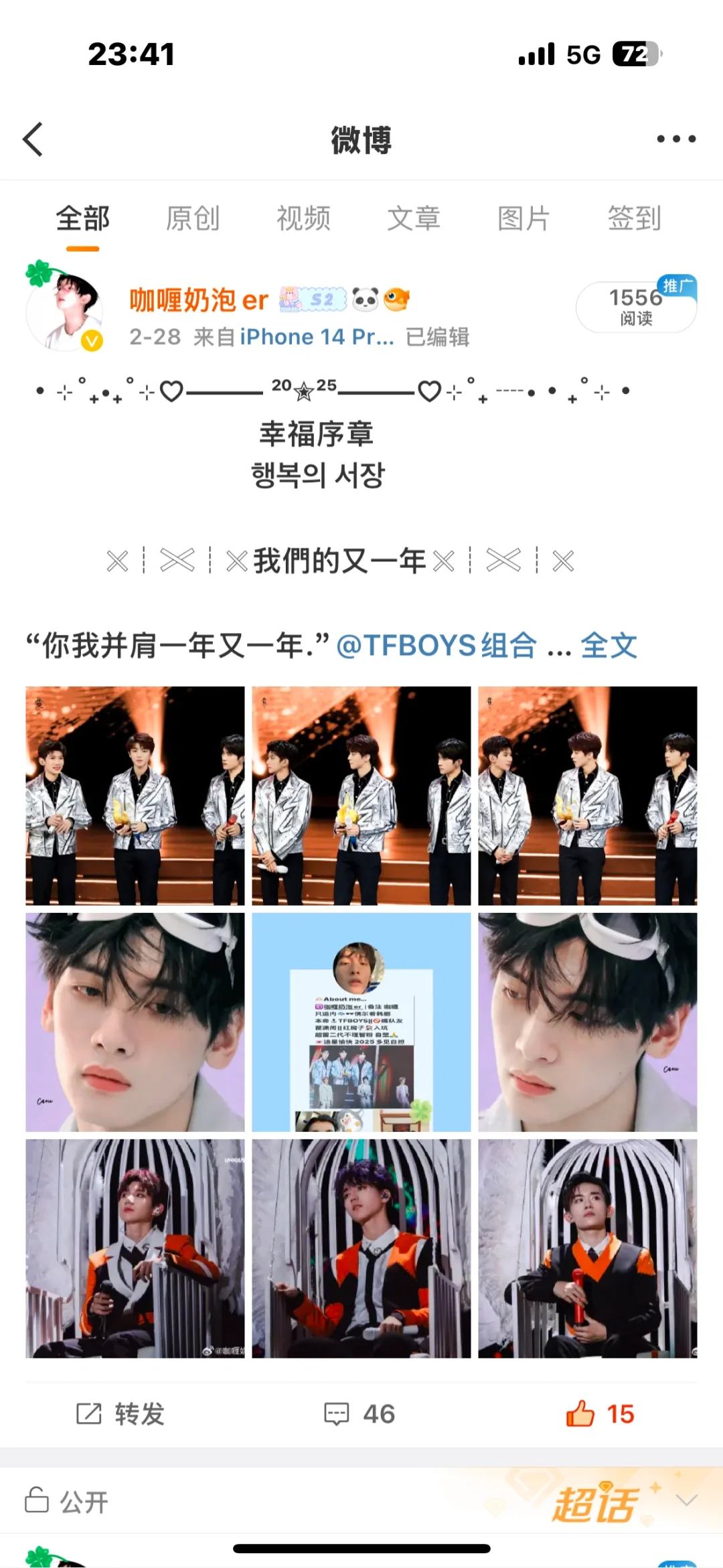Open the three-dot overflow menu
Screen dimensions: 723x1568
tap(676, 139)
